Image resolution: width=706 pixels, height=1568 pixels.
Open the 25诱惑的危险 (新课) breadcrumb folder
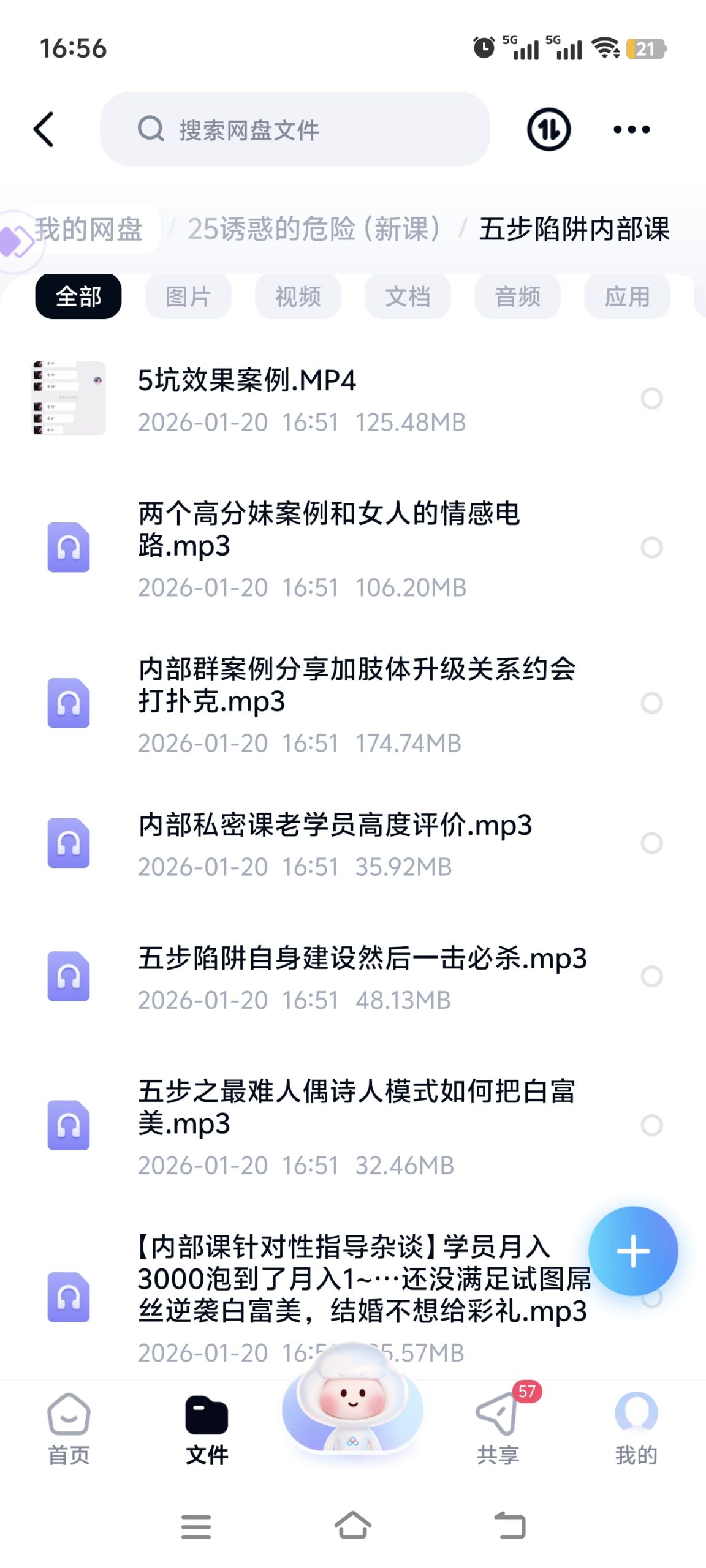tap(313, 230)
